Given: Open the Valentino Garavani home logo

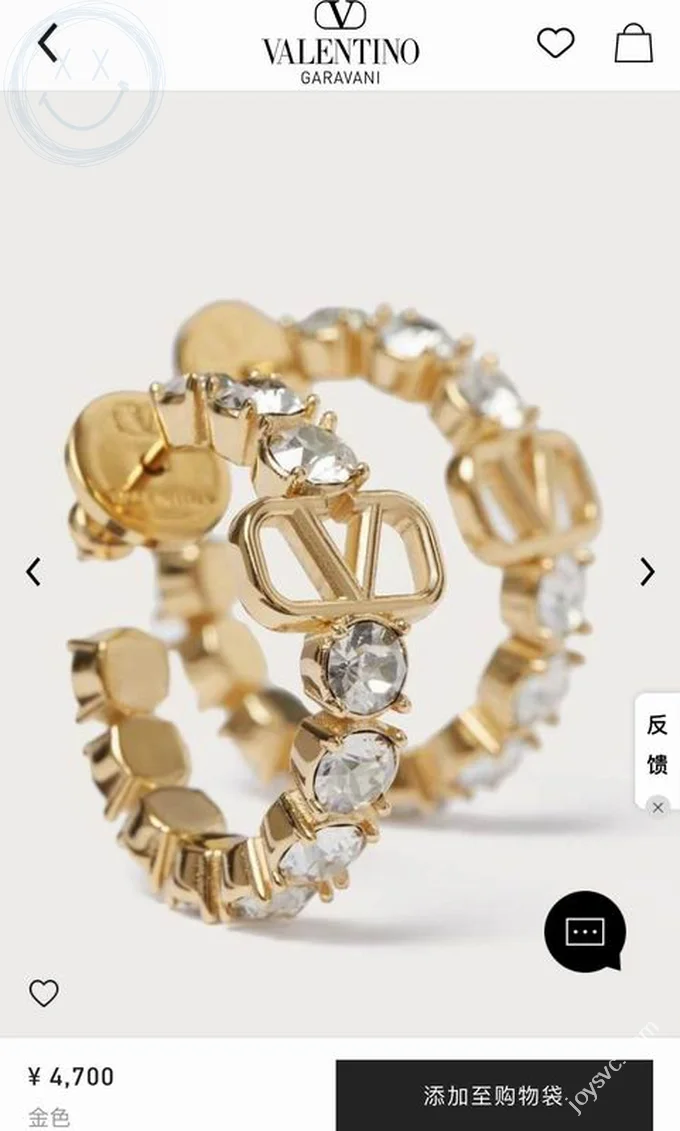Looking at the screenshot, I should pos(340,45).
